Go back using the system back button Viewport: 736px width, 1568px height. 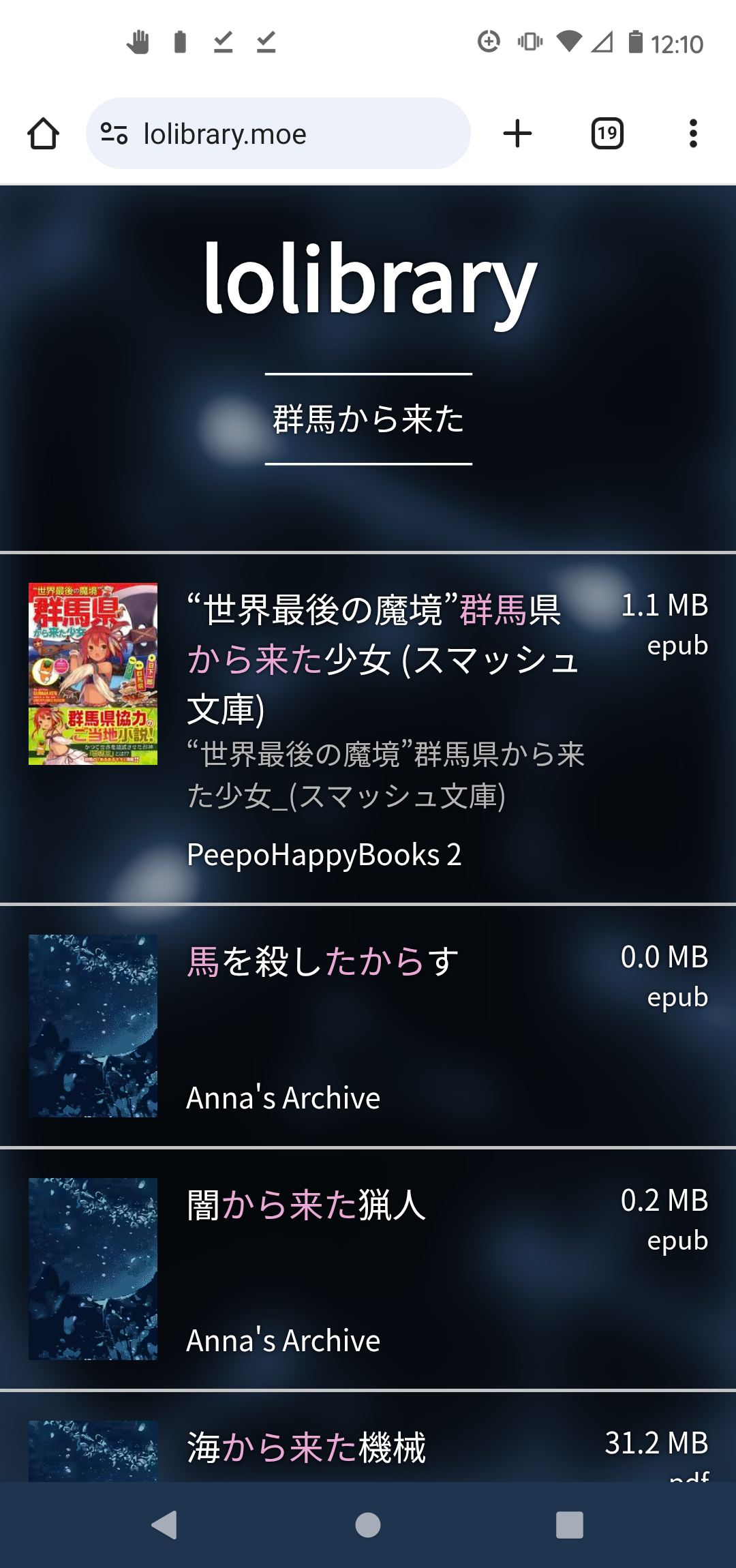[164, 1525]
